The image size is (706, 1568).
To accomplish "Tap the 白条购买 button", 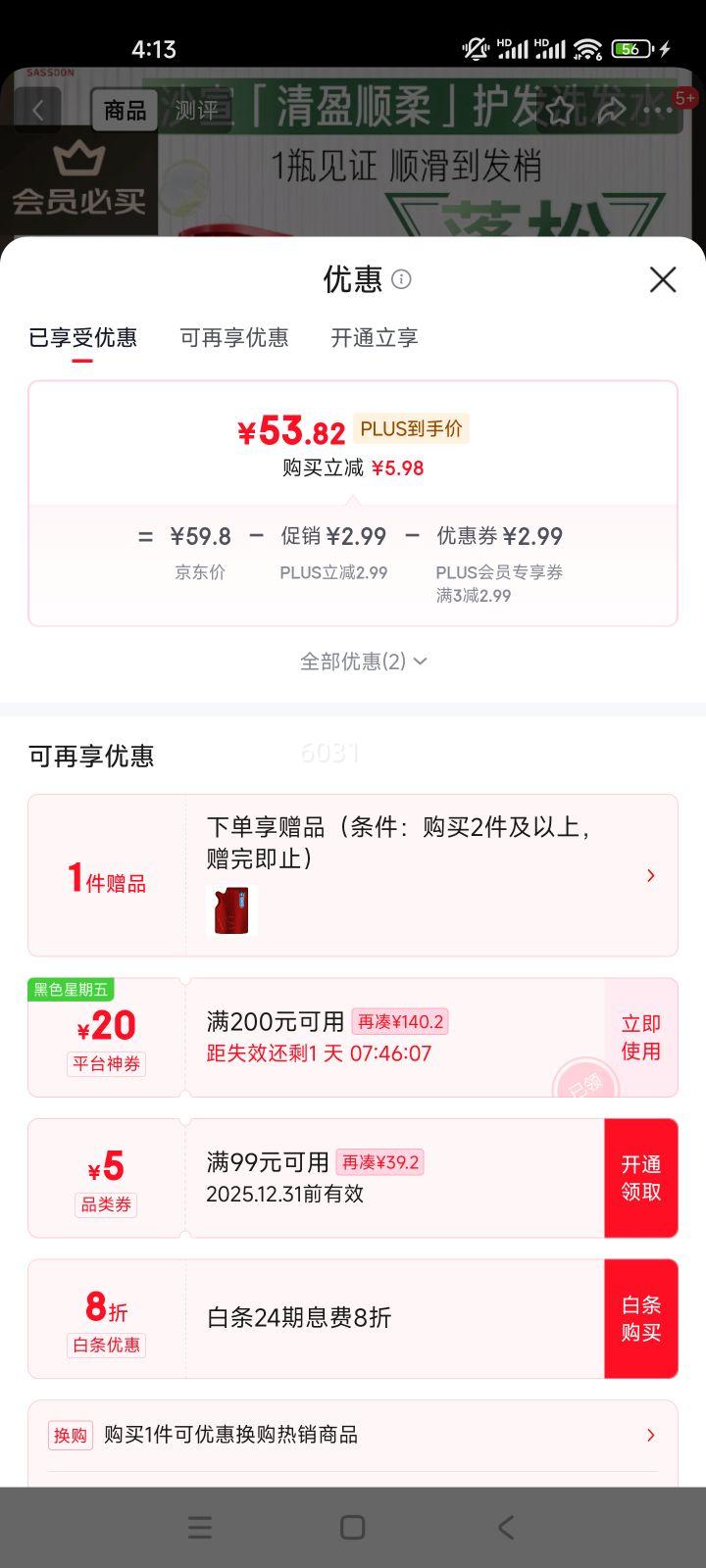I will tap(640, 1318).
